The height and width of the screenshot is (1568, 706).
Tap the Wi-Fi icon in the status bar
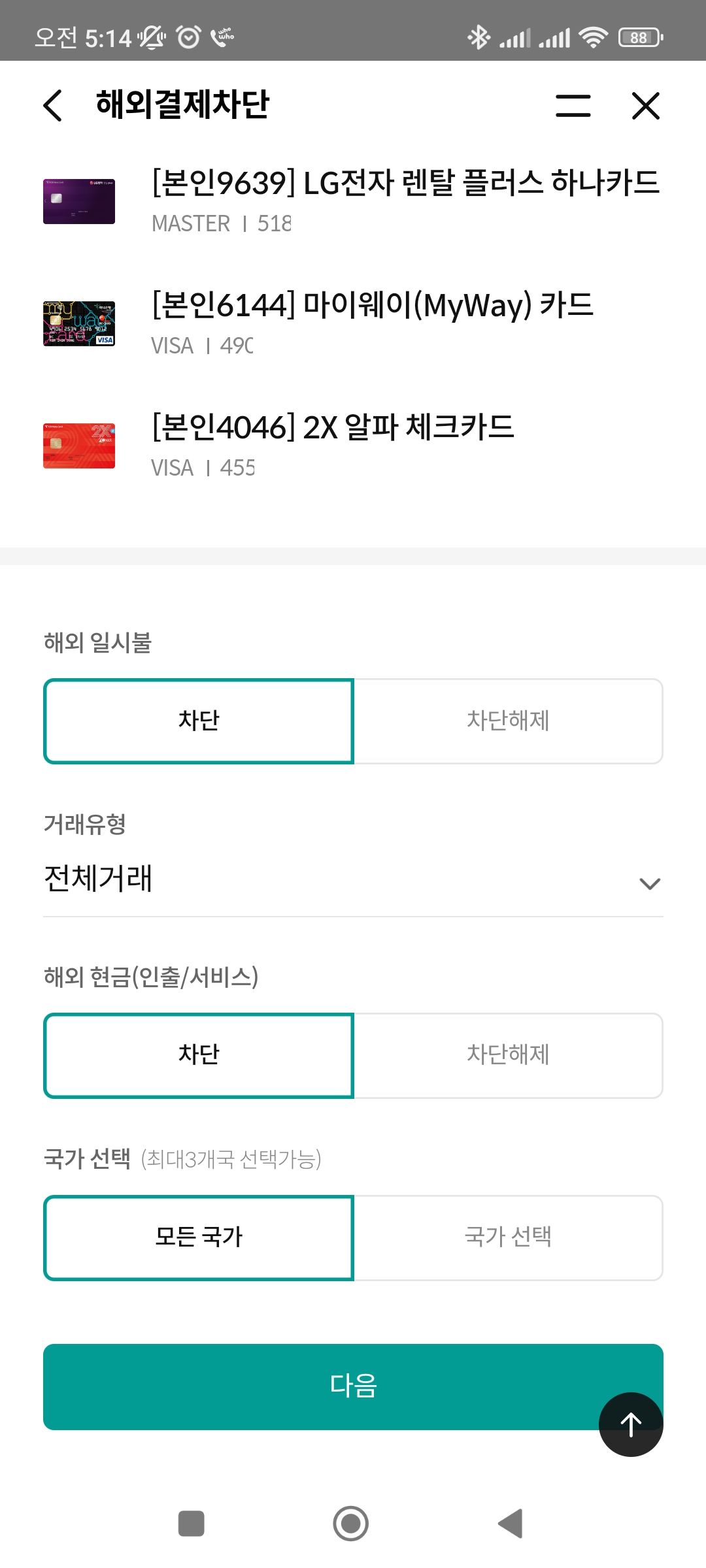click(592, 37)
